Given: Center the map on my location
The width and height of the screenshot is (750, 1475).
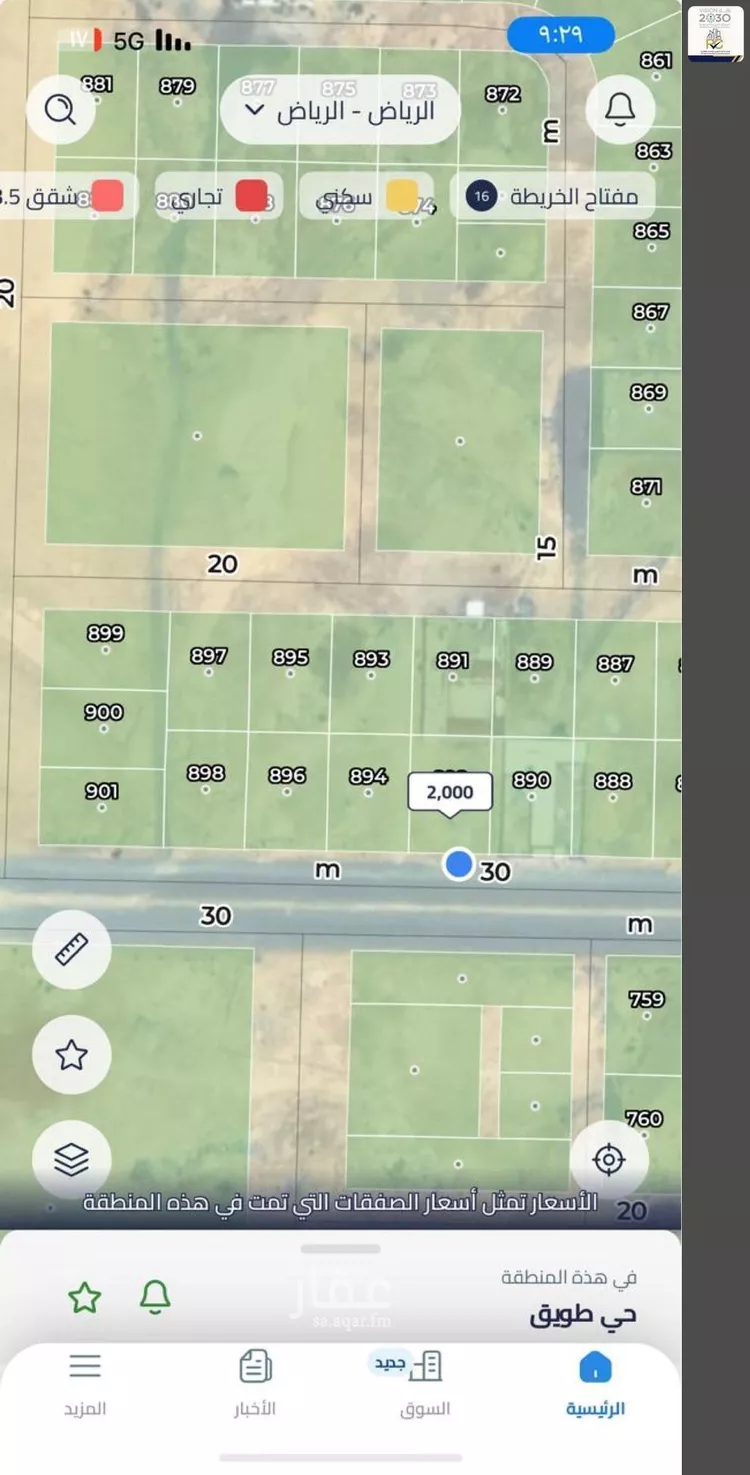Looking at the screenshot, I should 608,1159.
